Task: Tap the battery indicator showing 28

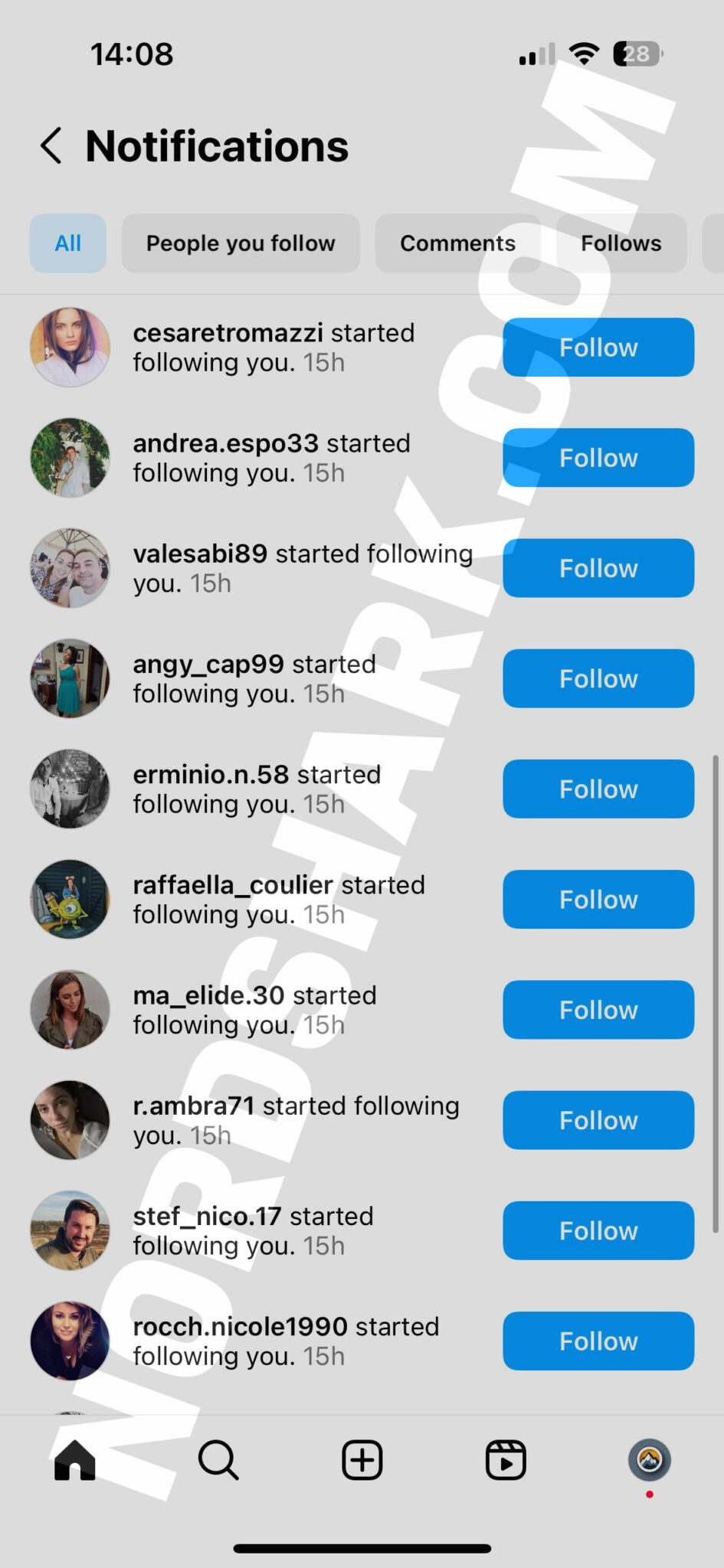Action: (636, 53)
